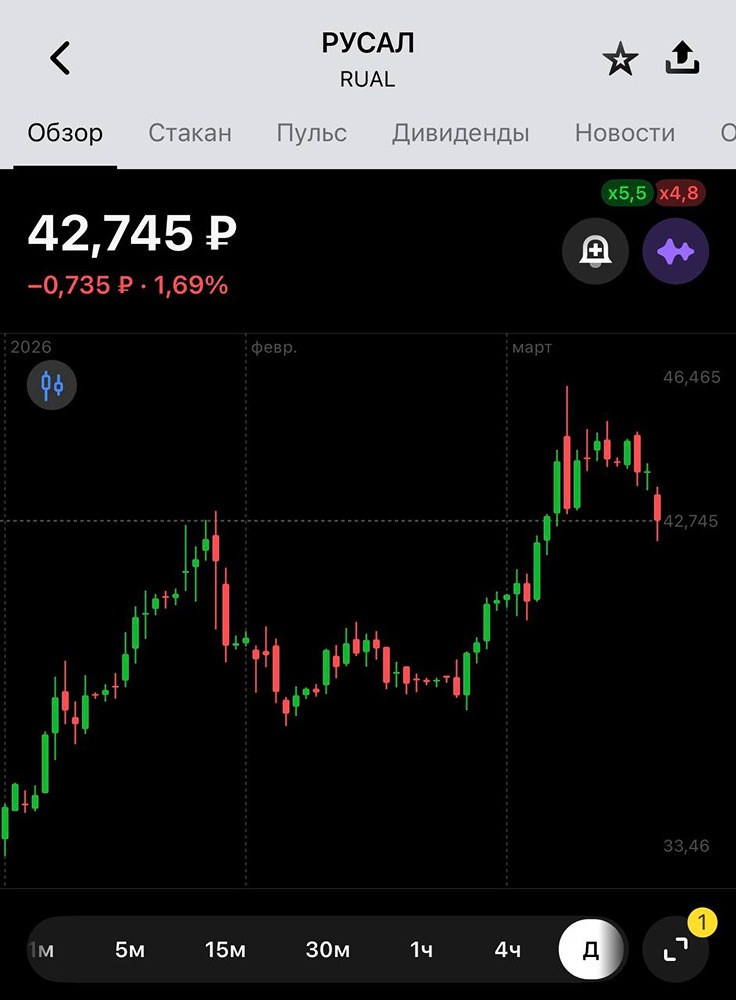This screenshot has width=736, height=1000.
Task: Choose the 30м timeframe
Action: [327, 950]
